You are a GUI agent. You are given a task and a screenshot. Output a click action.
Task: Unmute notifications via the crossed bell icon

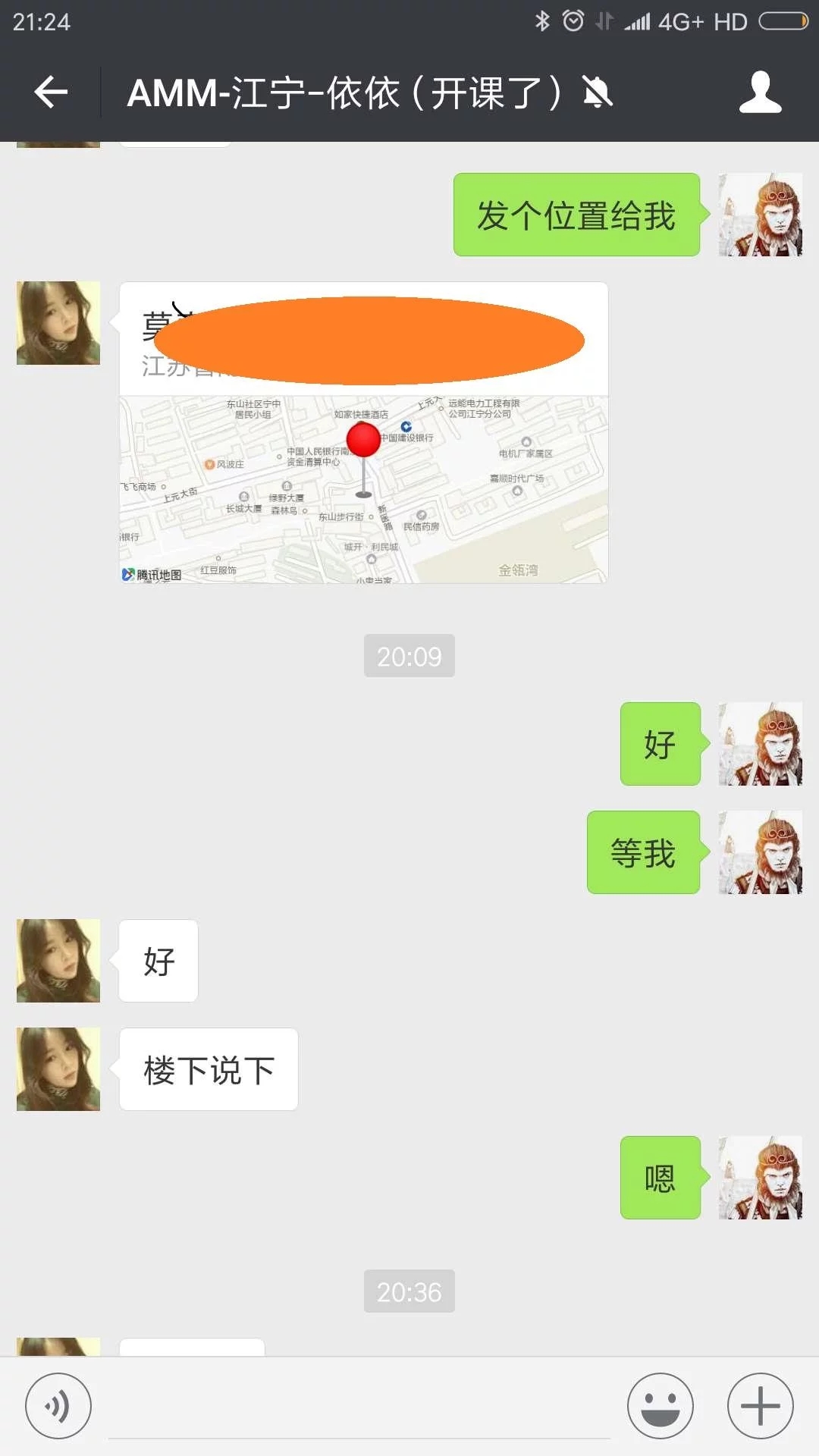(596, 93)
